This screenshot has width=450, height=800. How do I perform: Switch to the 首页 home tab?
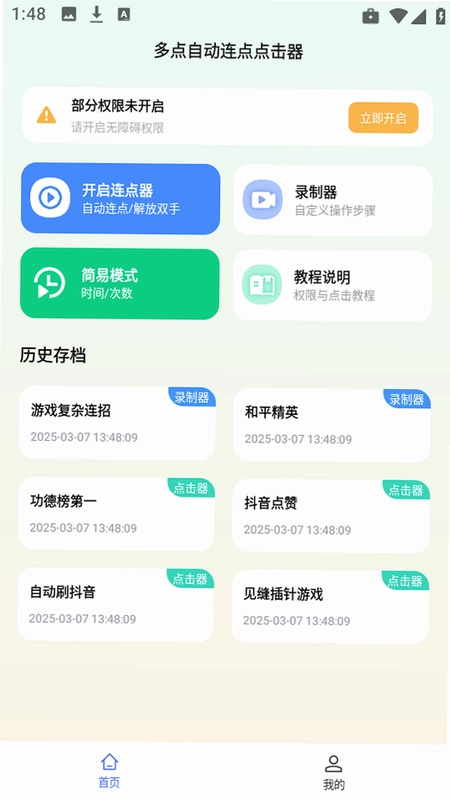click(x=109, y=770)
